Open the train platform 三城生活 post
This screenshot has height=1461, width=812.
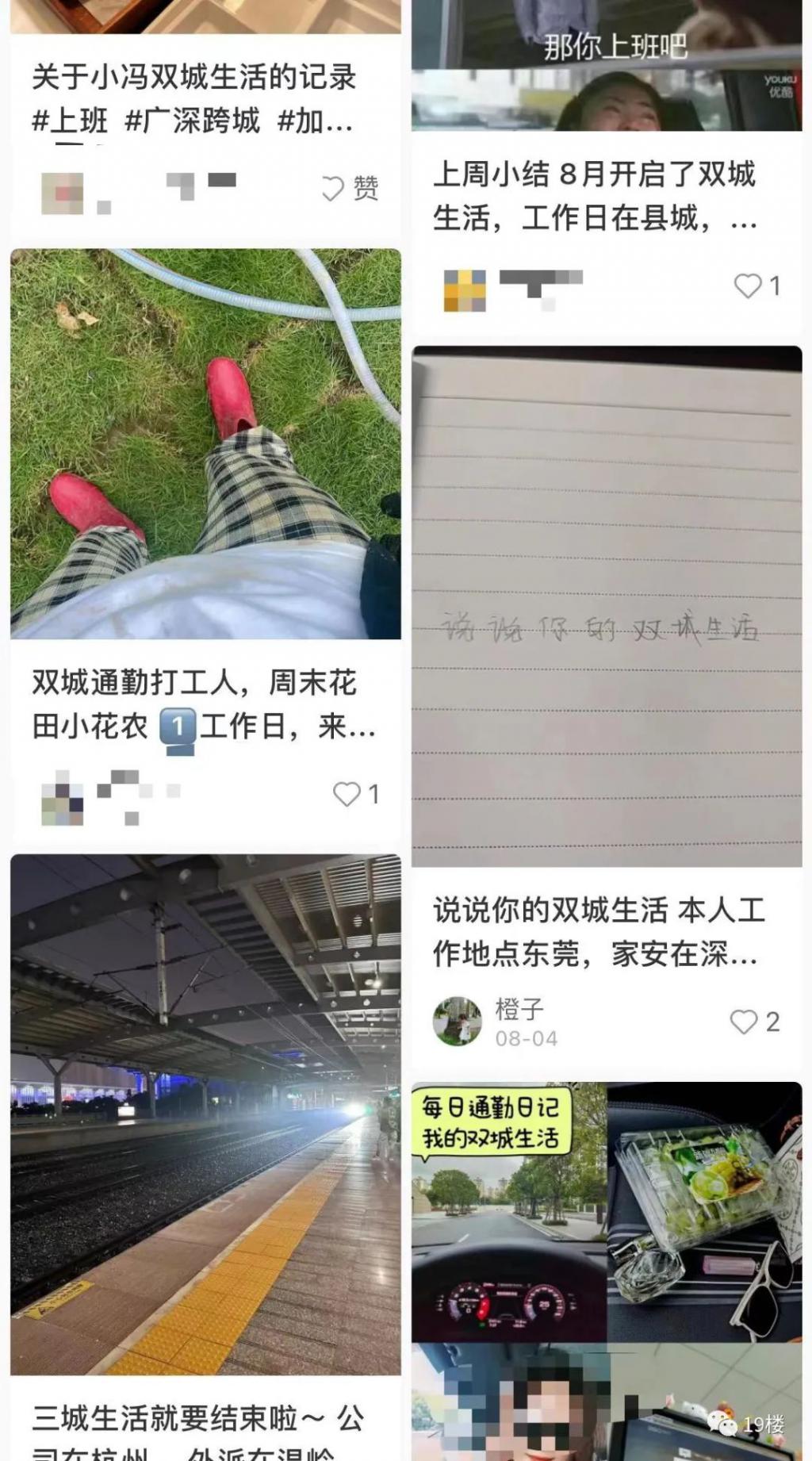coord(205,1114)
